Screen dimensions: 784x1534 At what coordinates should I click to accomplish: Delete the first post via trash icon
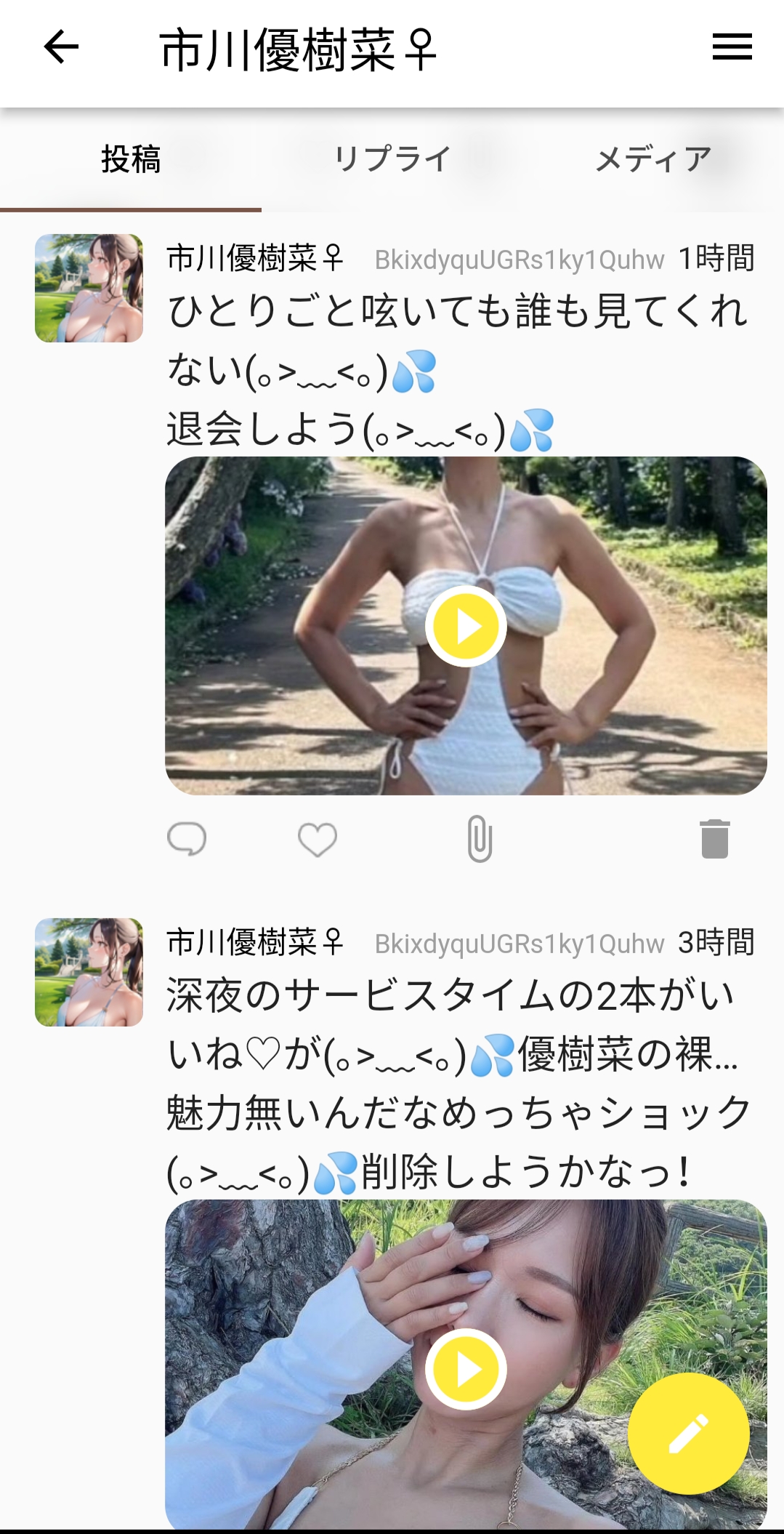[x=716, y=840]
